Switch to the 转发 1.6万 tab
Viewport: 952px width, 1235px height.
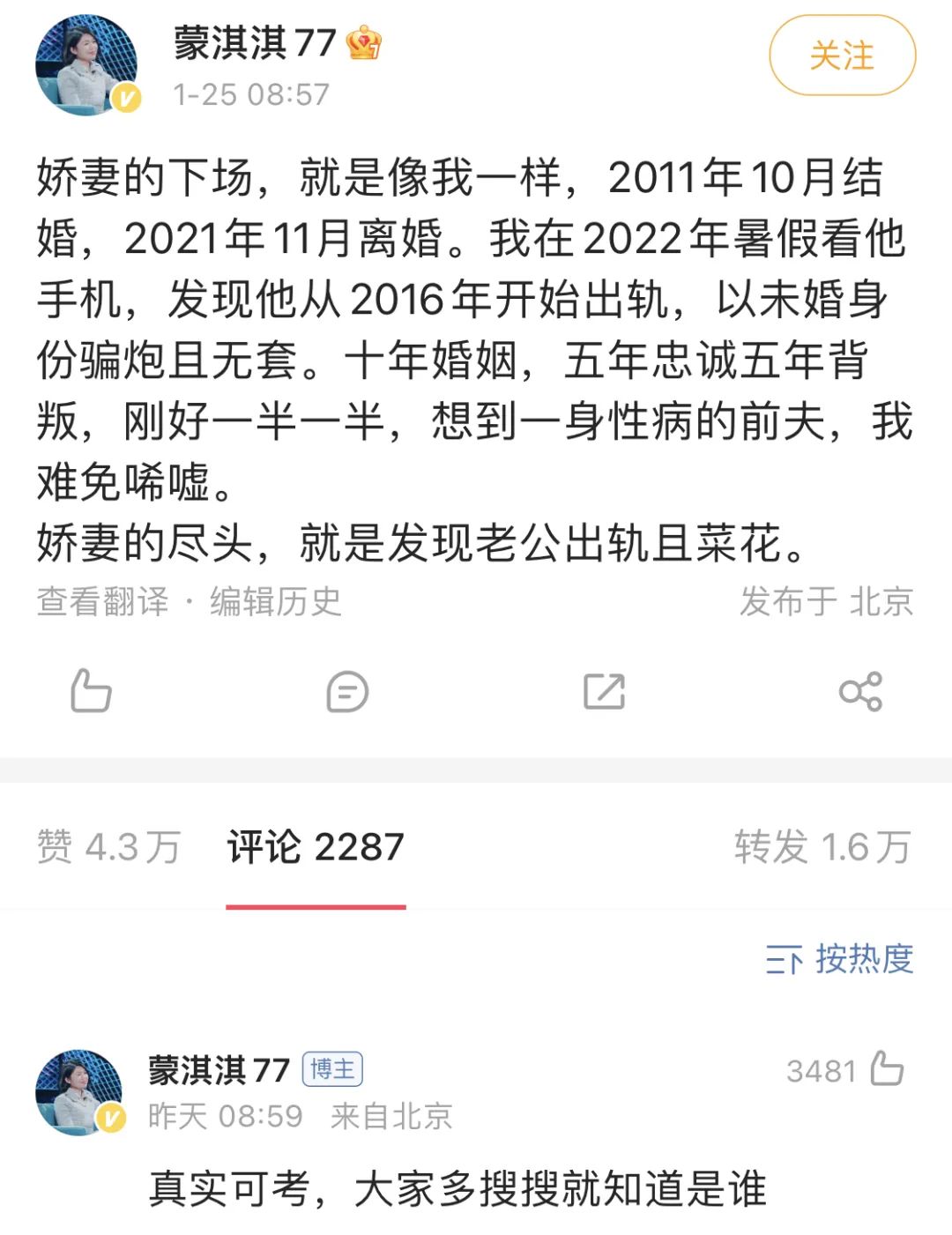[822, 847]
